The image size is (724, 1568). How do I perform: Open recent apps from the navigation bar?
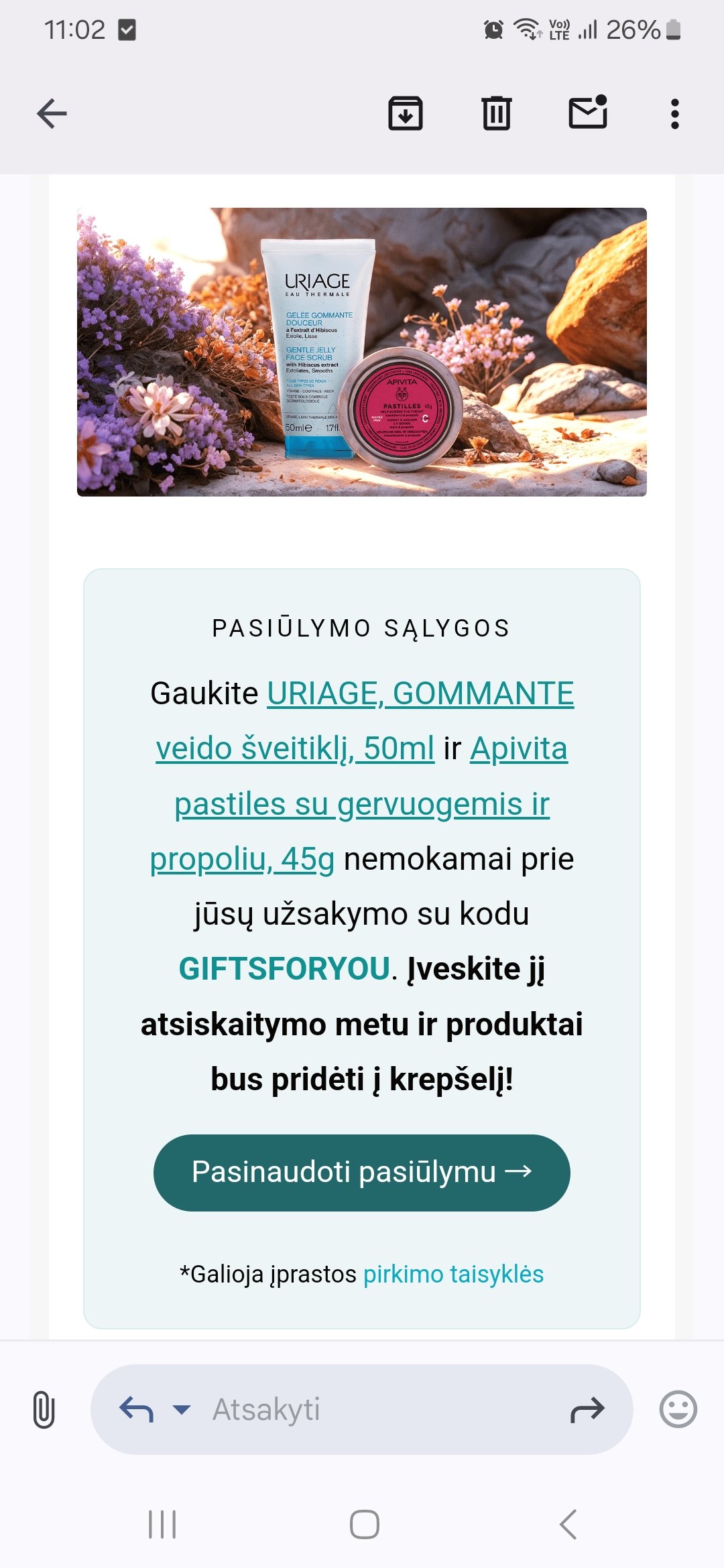pos(162,1524)
